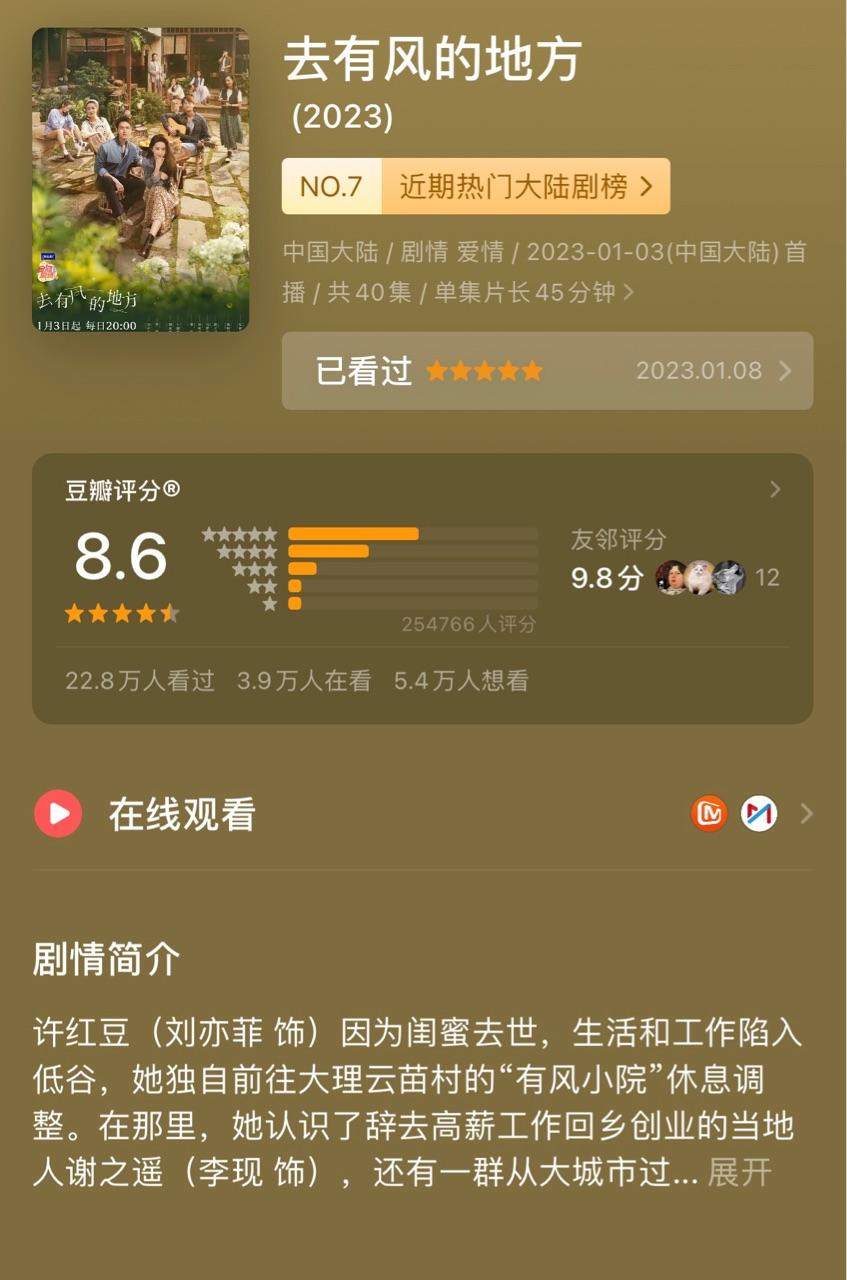Open the 豆瓣评分 rating details
847x1280 pixels.
[774, 490]
